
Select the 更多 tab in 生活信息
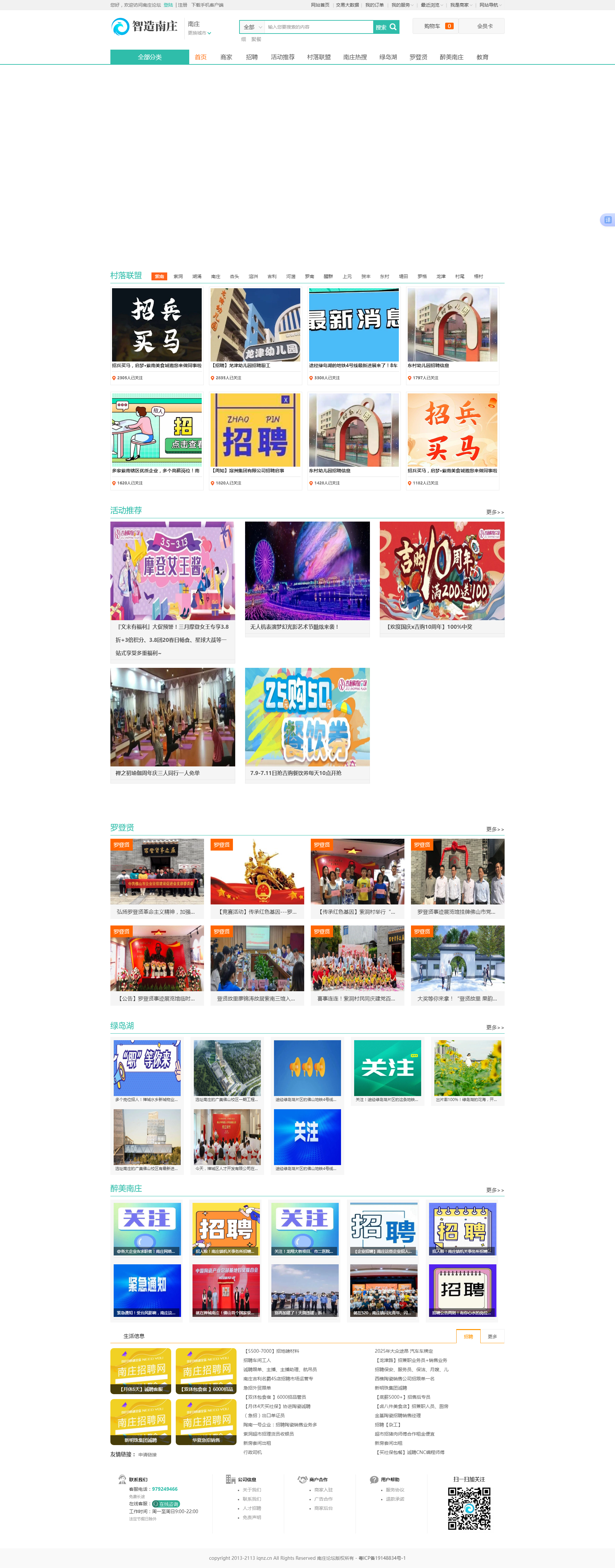coord(492,1337)
